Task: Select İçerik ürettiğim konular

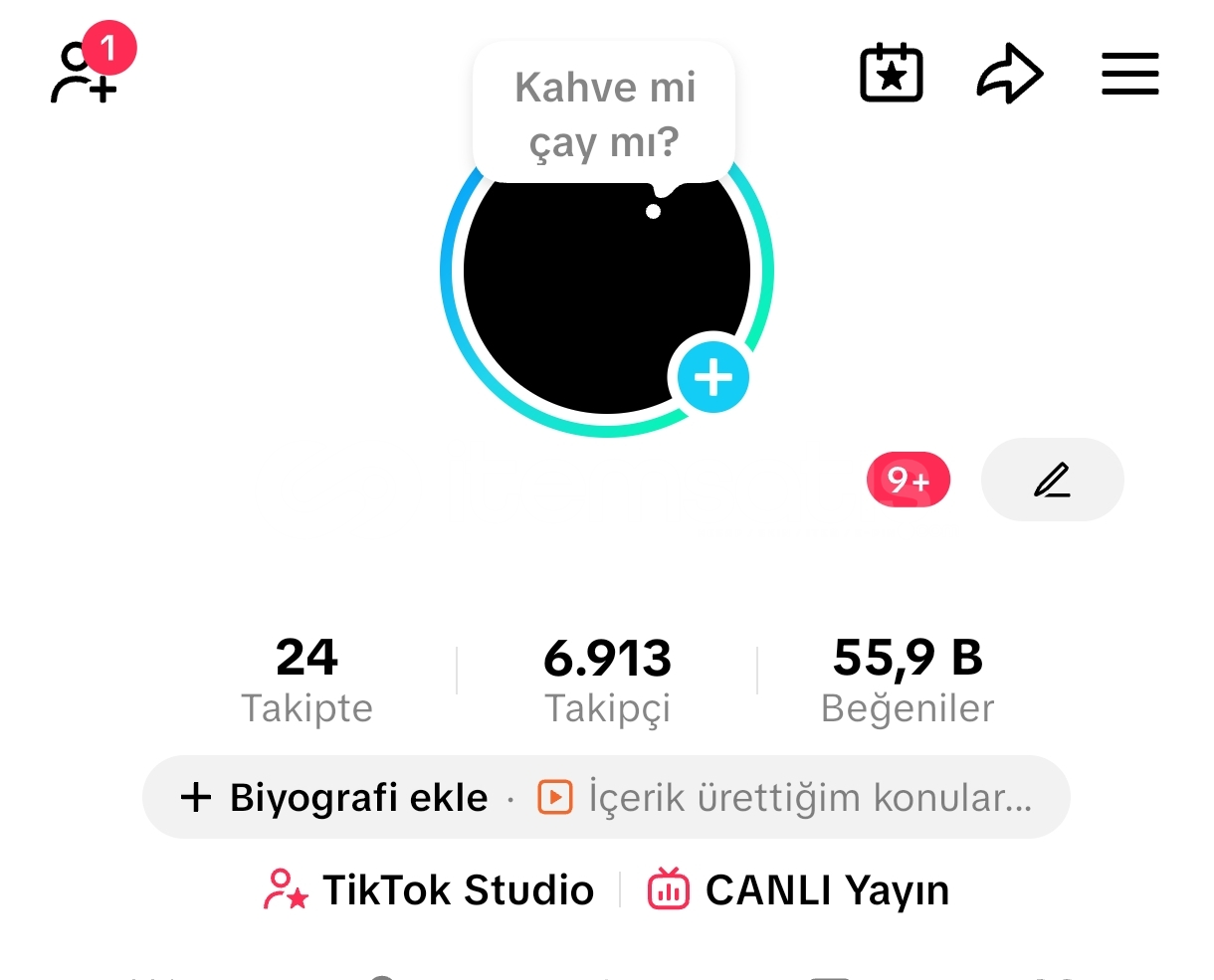Action: pos(786,798)
